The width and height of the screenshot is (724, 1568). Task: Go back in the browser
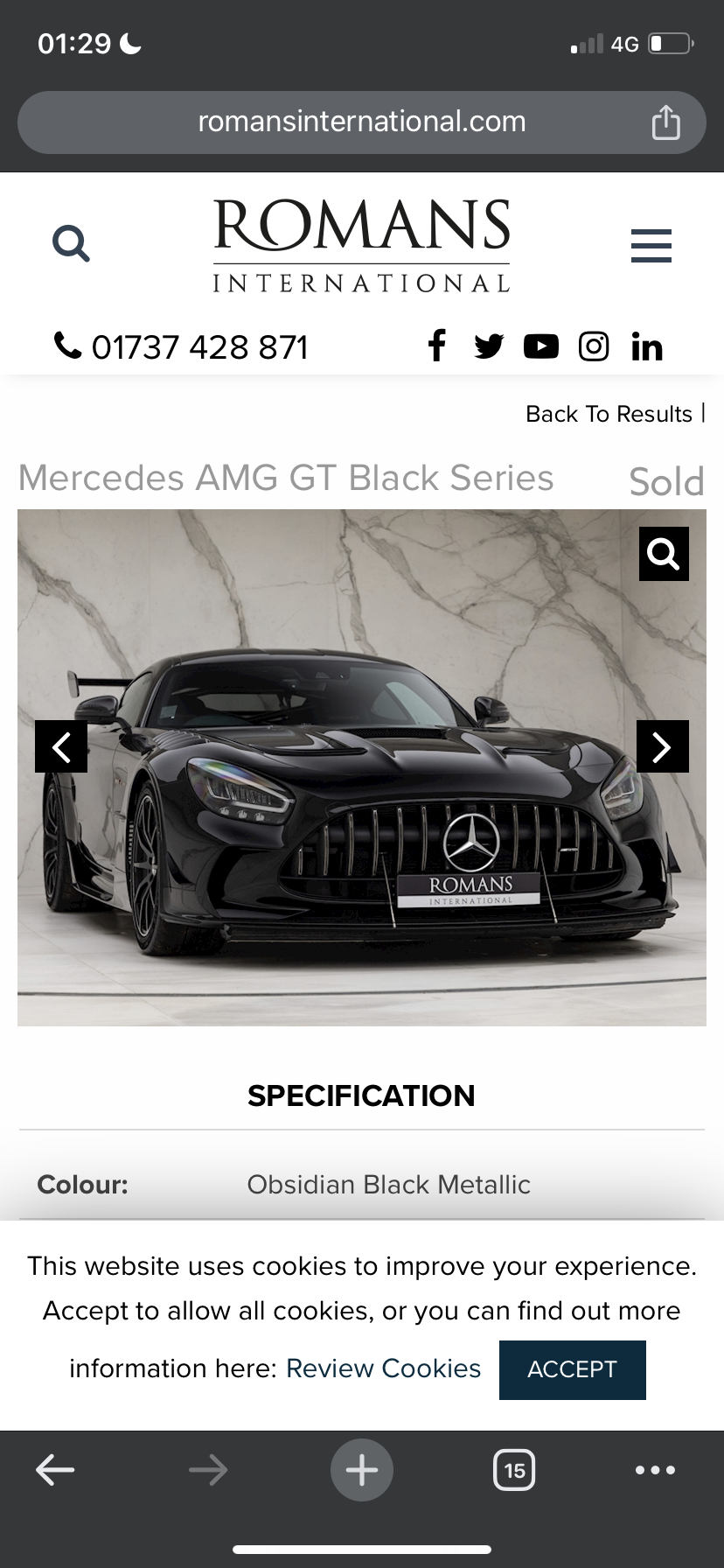point(55,1470)
